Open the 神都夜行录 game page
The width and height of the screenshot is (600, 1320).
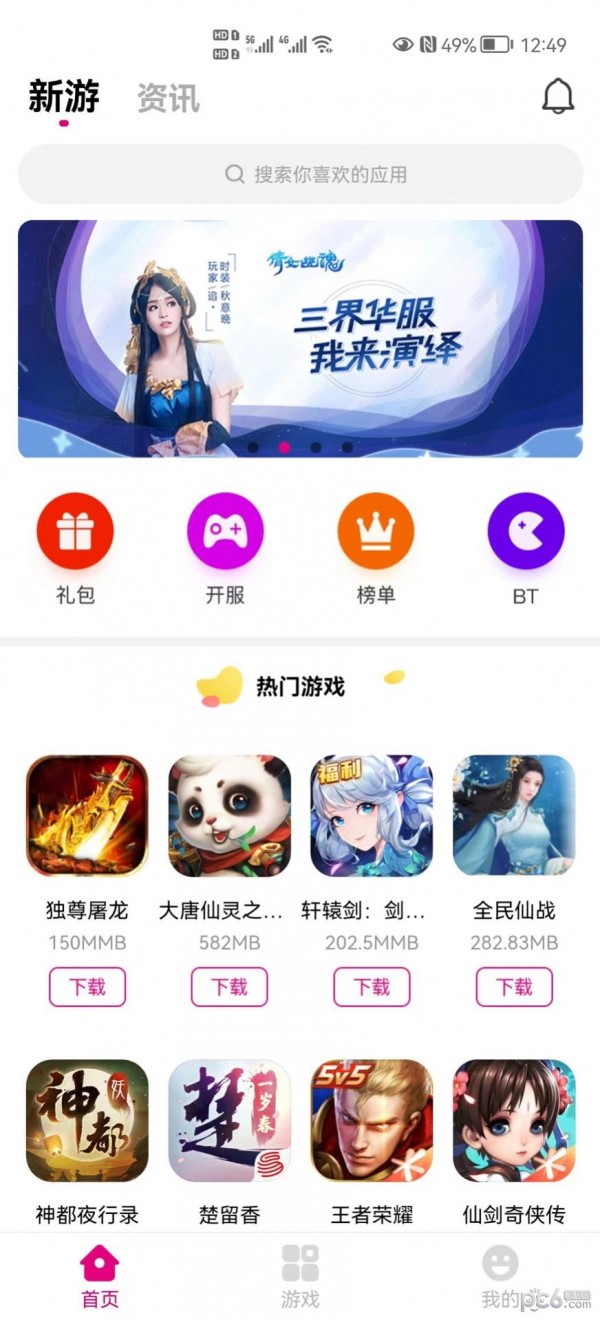(x=87, y=1120)
